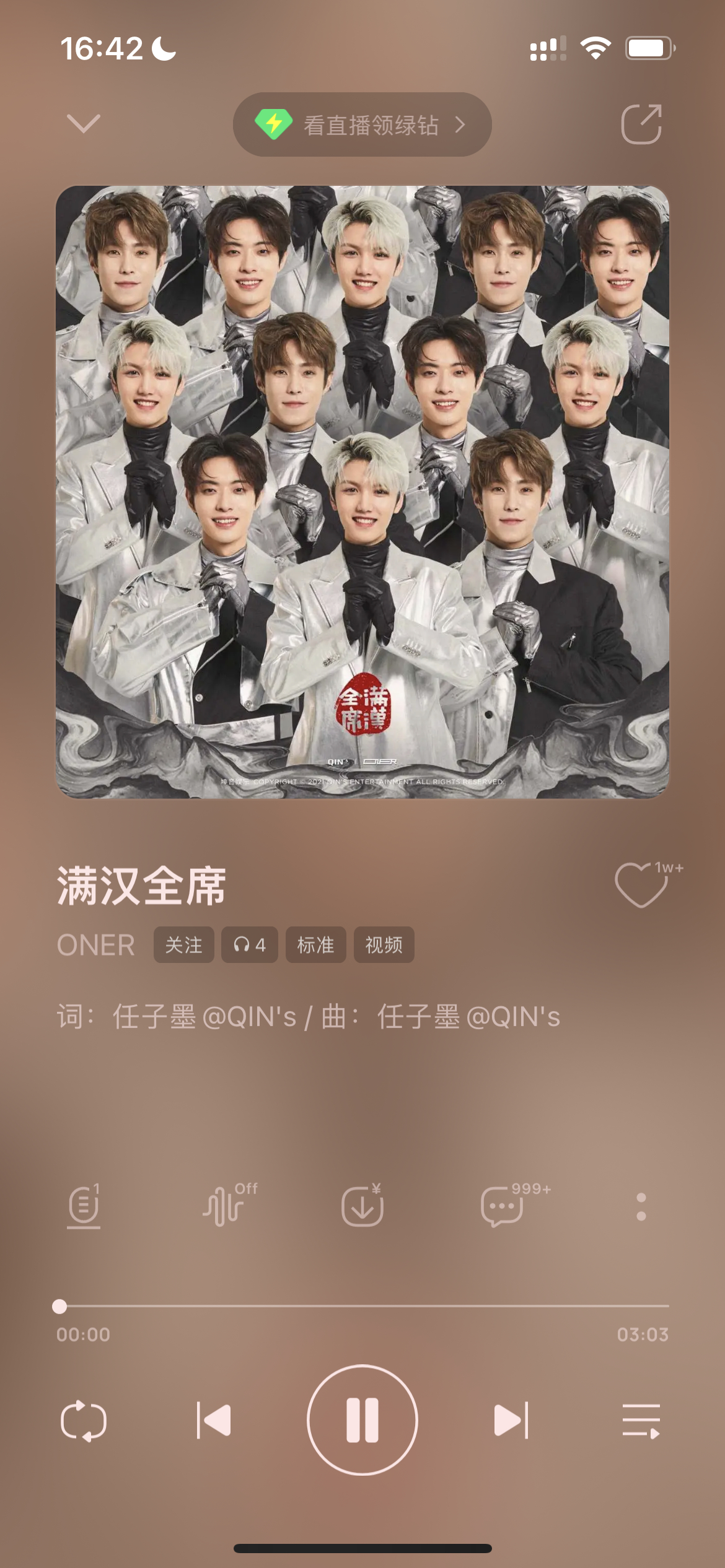Screen dimensions: 725x1568
Task: Open the headphone listening-together chip
Action: tap(250, 945)
